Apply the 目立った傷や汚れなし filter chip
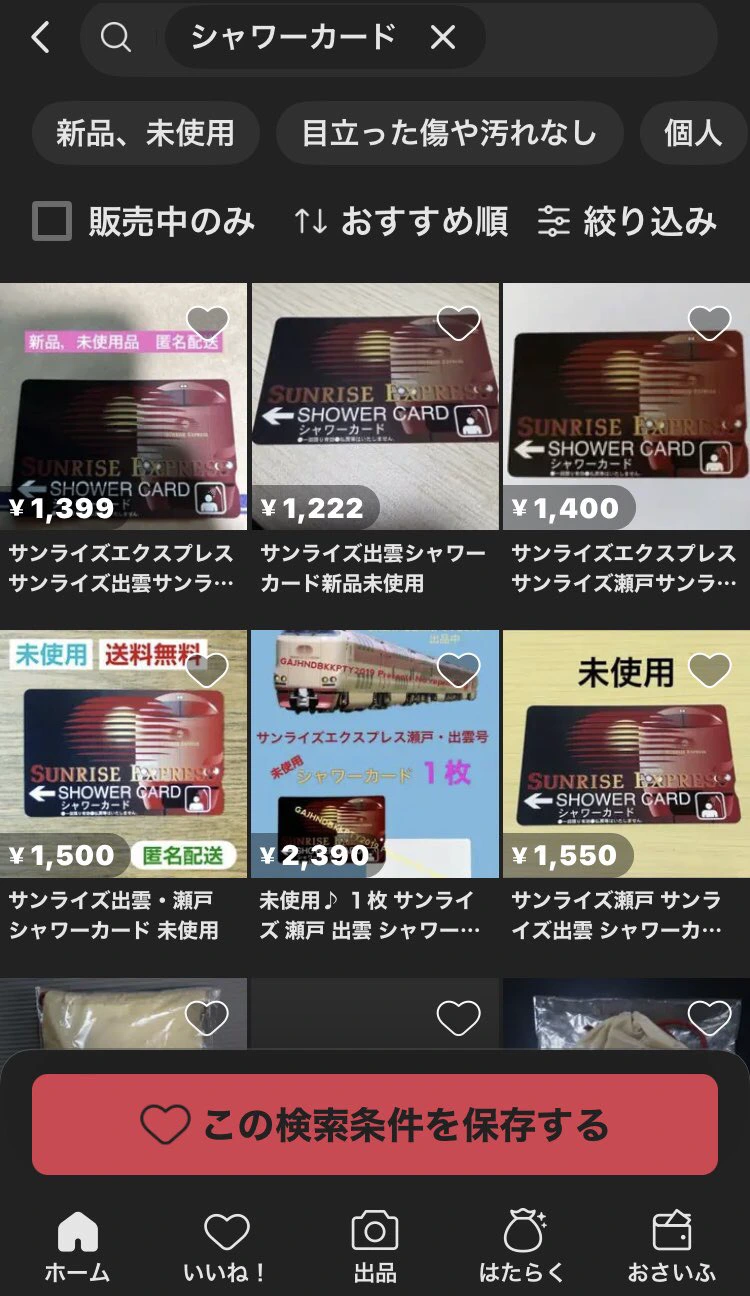This screenshot has width=750, height=1296. [449, 133]
